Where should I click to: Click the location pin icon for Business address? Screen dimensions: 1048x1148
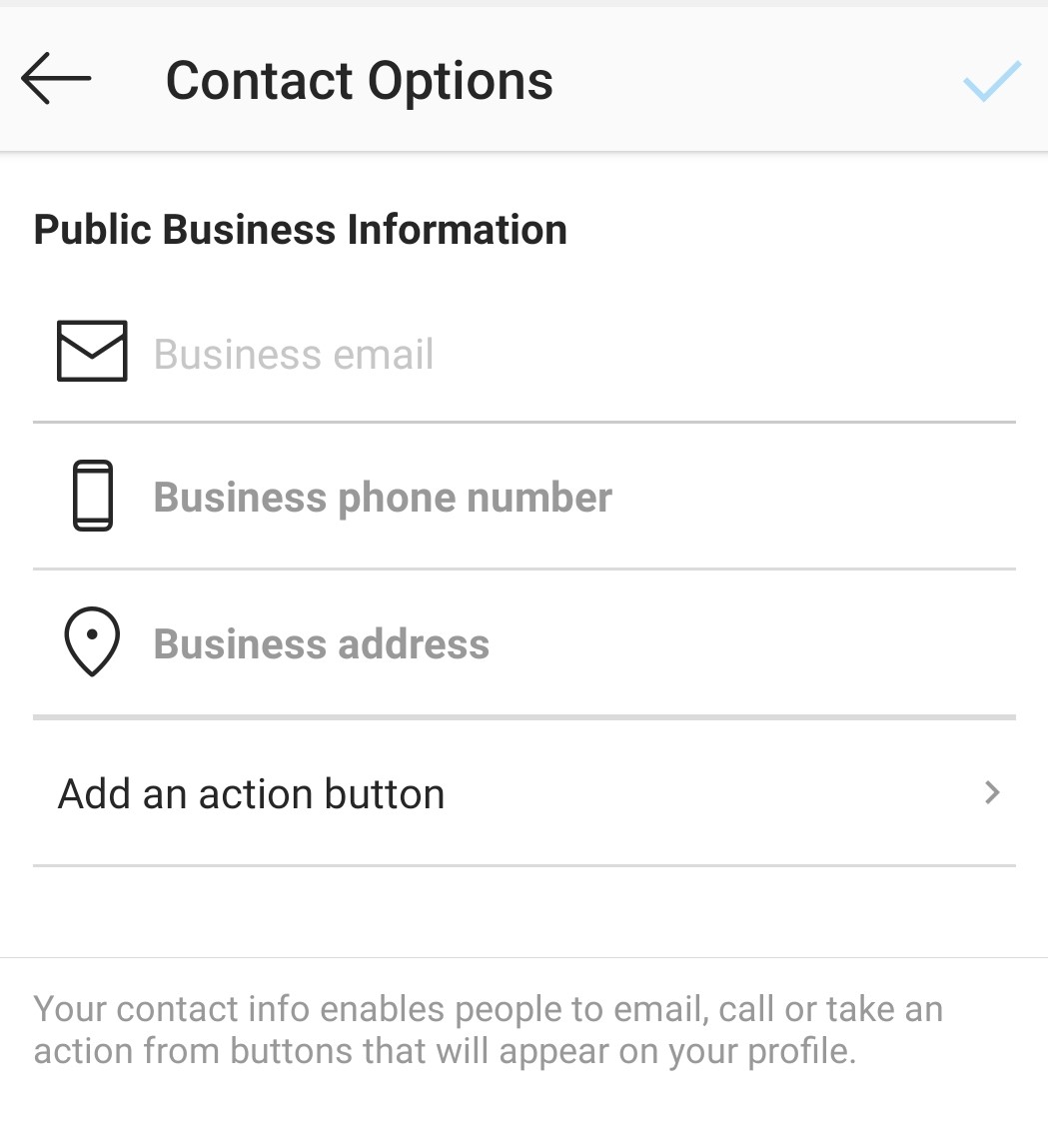pyautogui.click(x=92, y=640)
